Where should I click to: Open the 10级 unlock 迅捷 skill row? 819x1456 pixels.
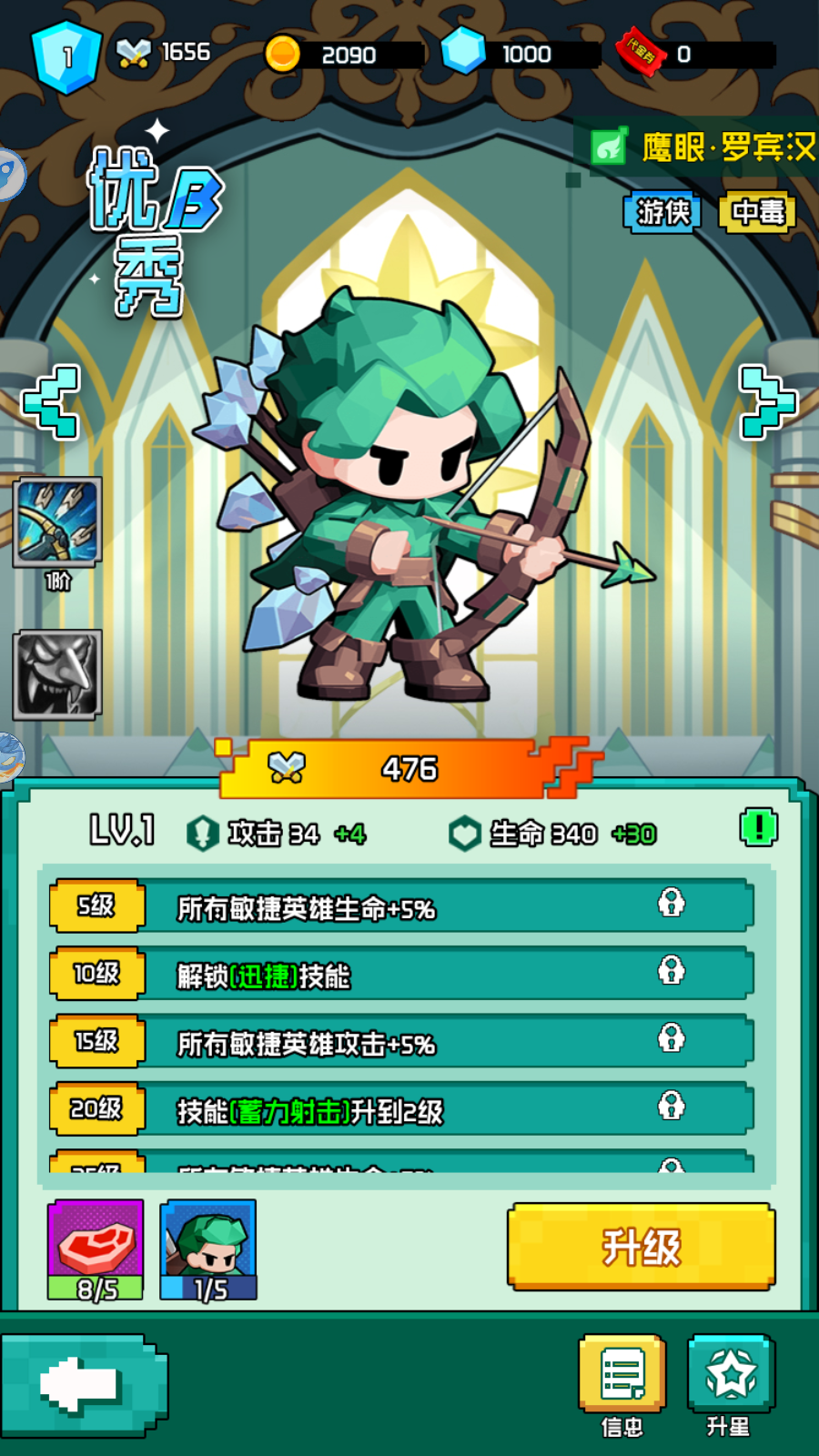(x=400, y=974)
